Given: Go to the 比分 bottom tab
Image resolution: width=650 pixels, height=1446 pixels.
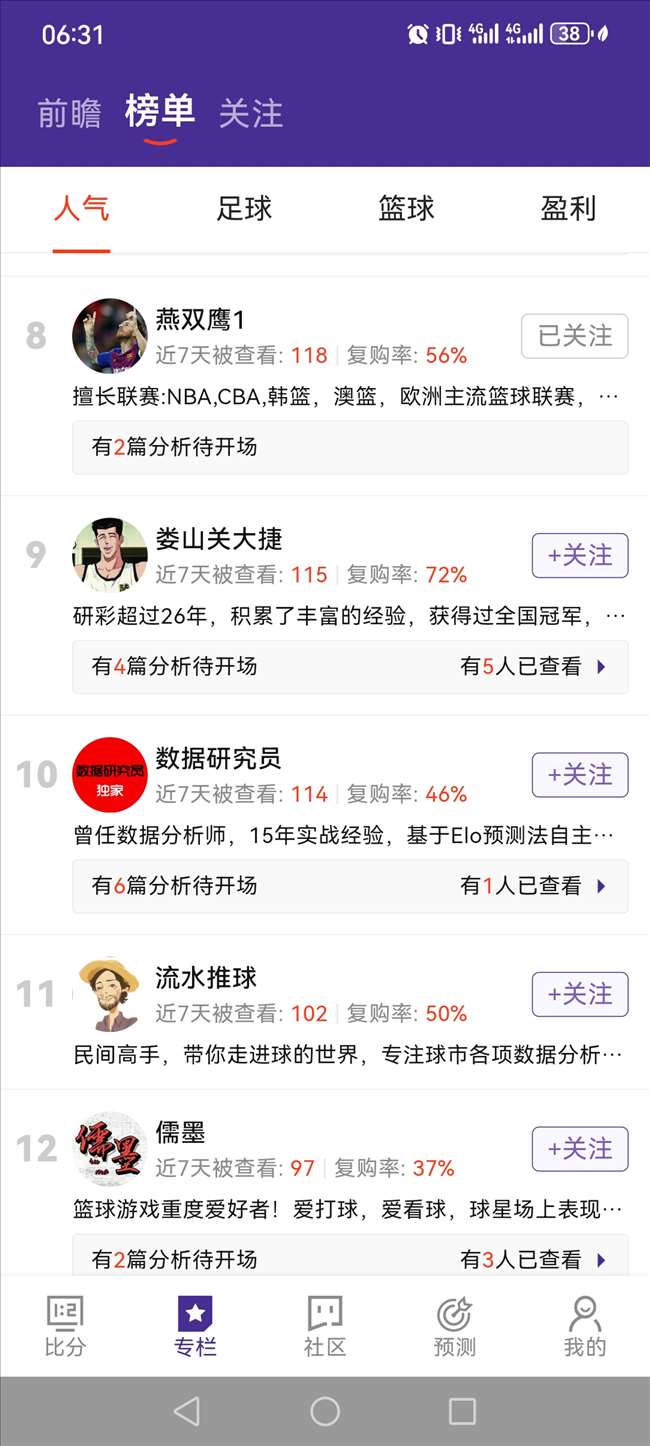Looking at the screenshot, I should coord(65,1326).
